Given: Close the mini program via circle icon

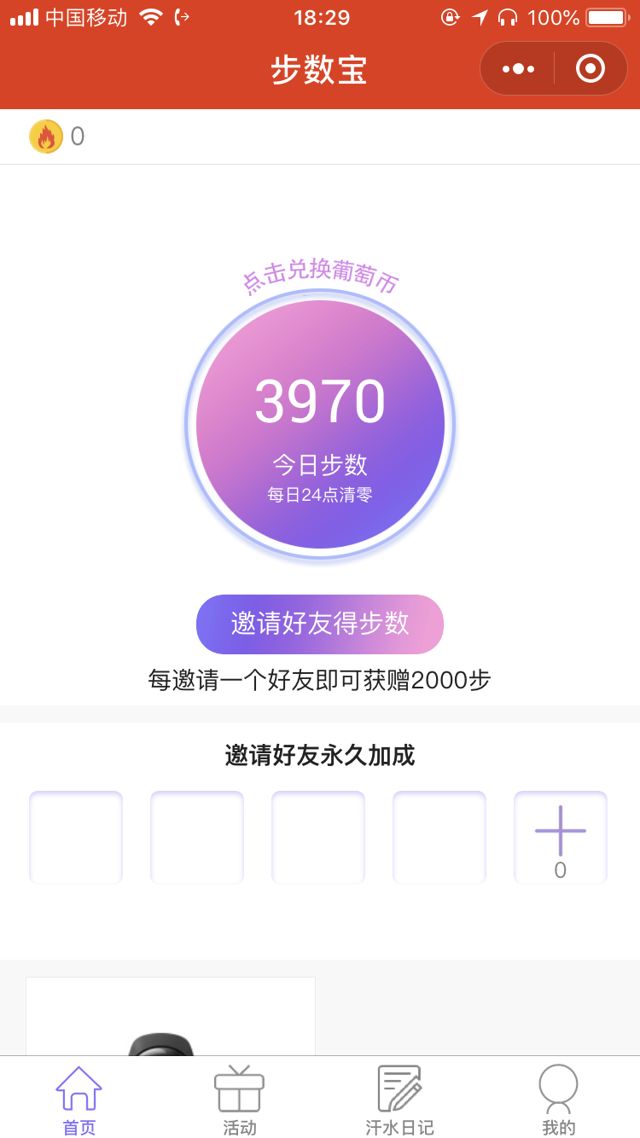Looking at the screenshot, I should (590, 69).
